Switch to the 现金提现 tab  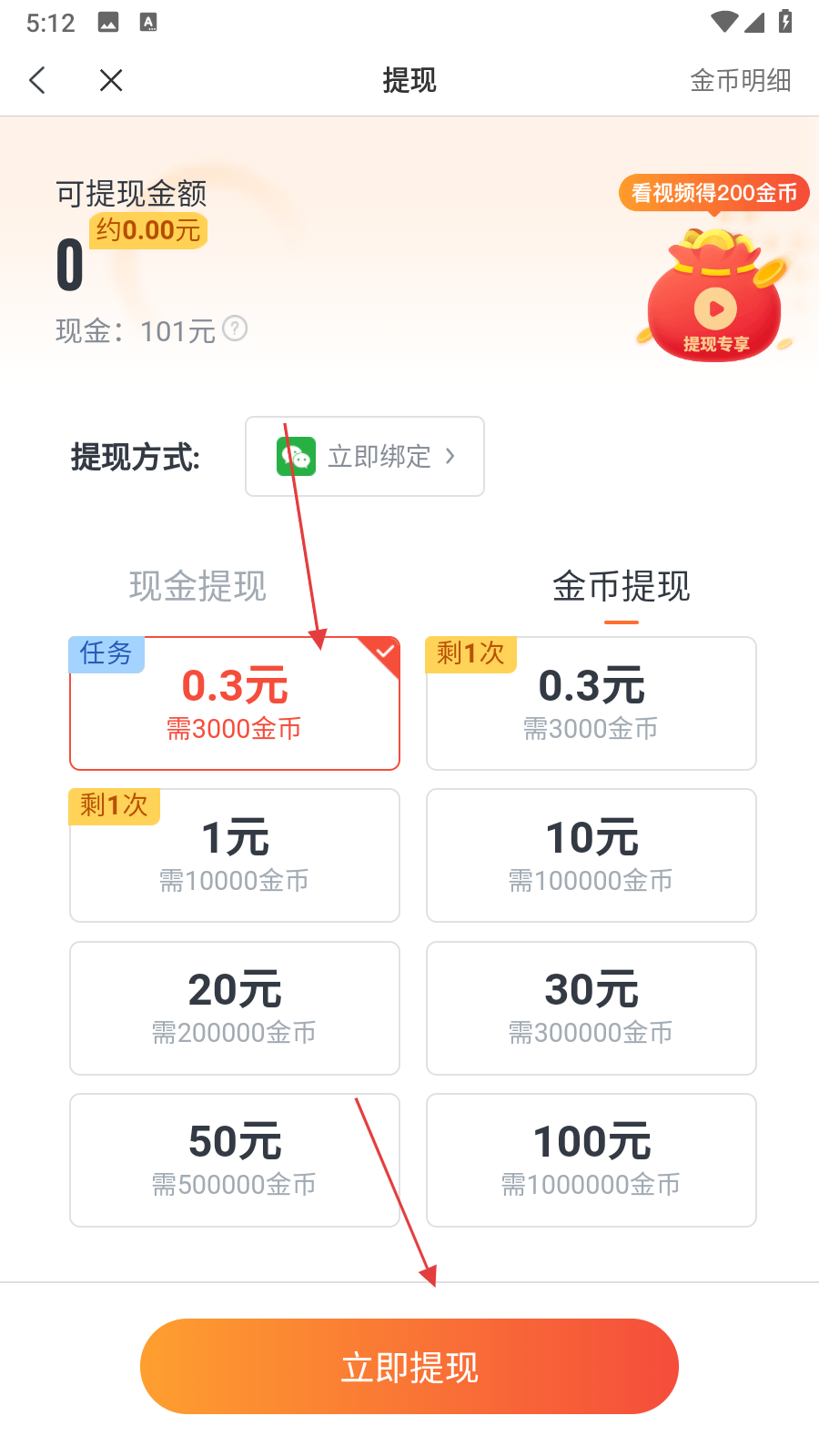click(197, 586)
